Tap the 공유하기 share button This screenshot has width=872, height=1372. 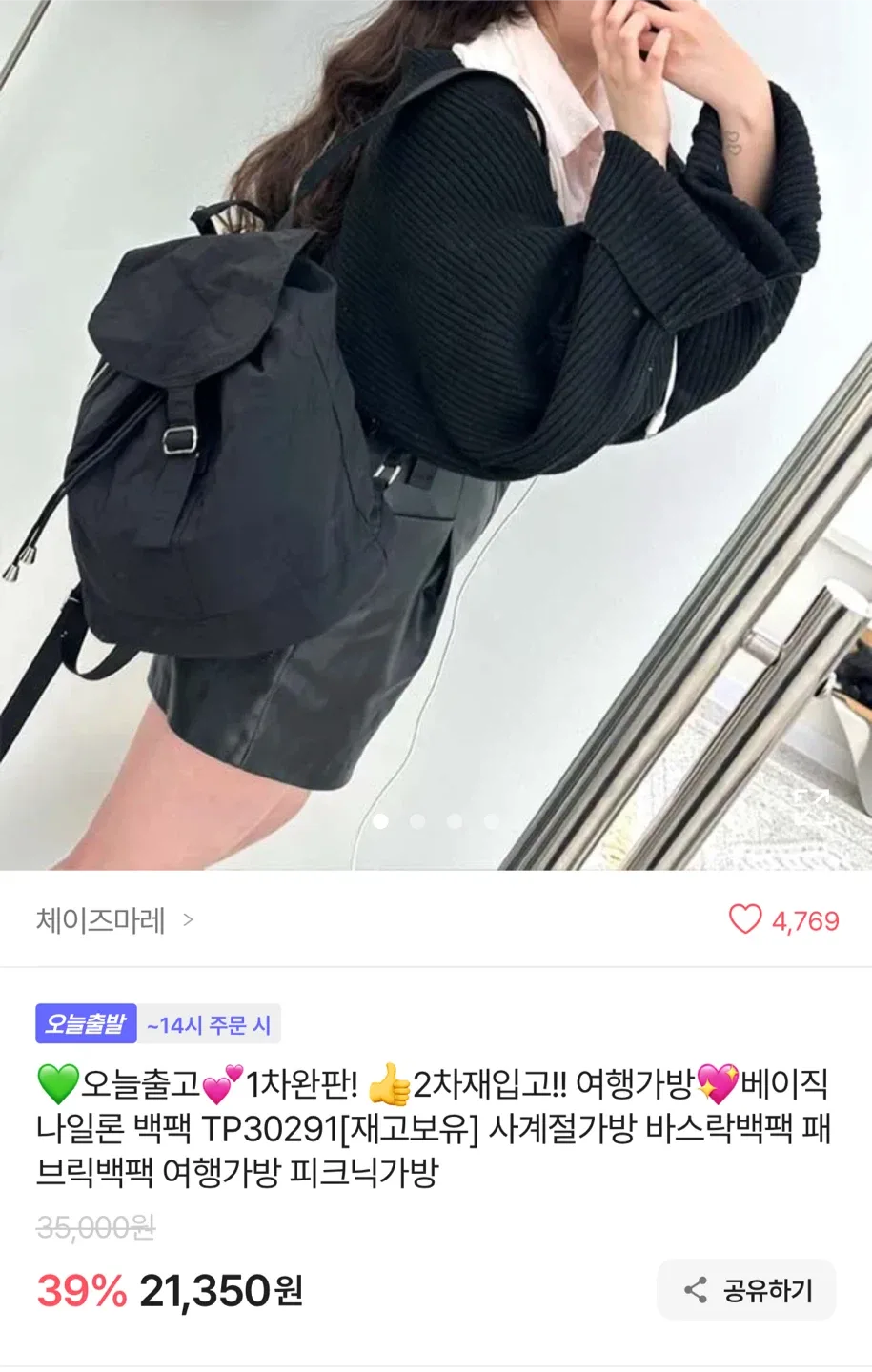tap(747, 1290)
